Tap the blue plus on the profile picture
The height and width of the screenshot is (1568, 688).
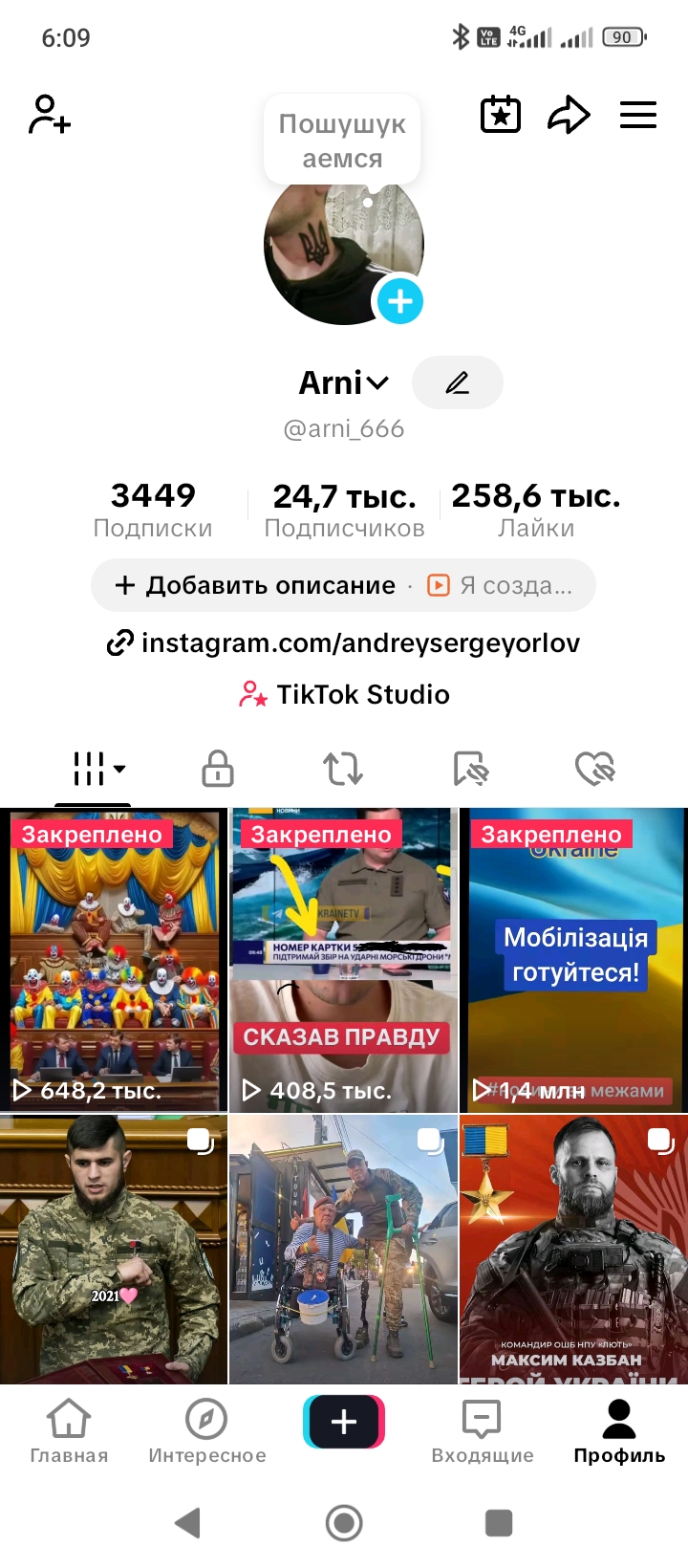point(400,301)
